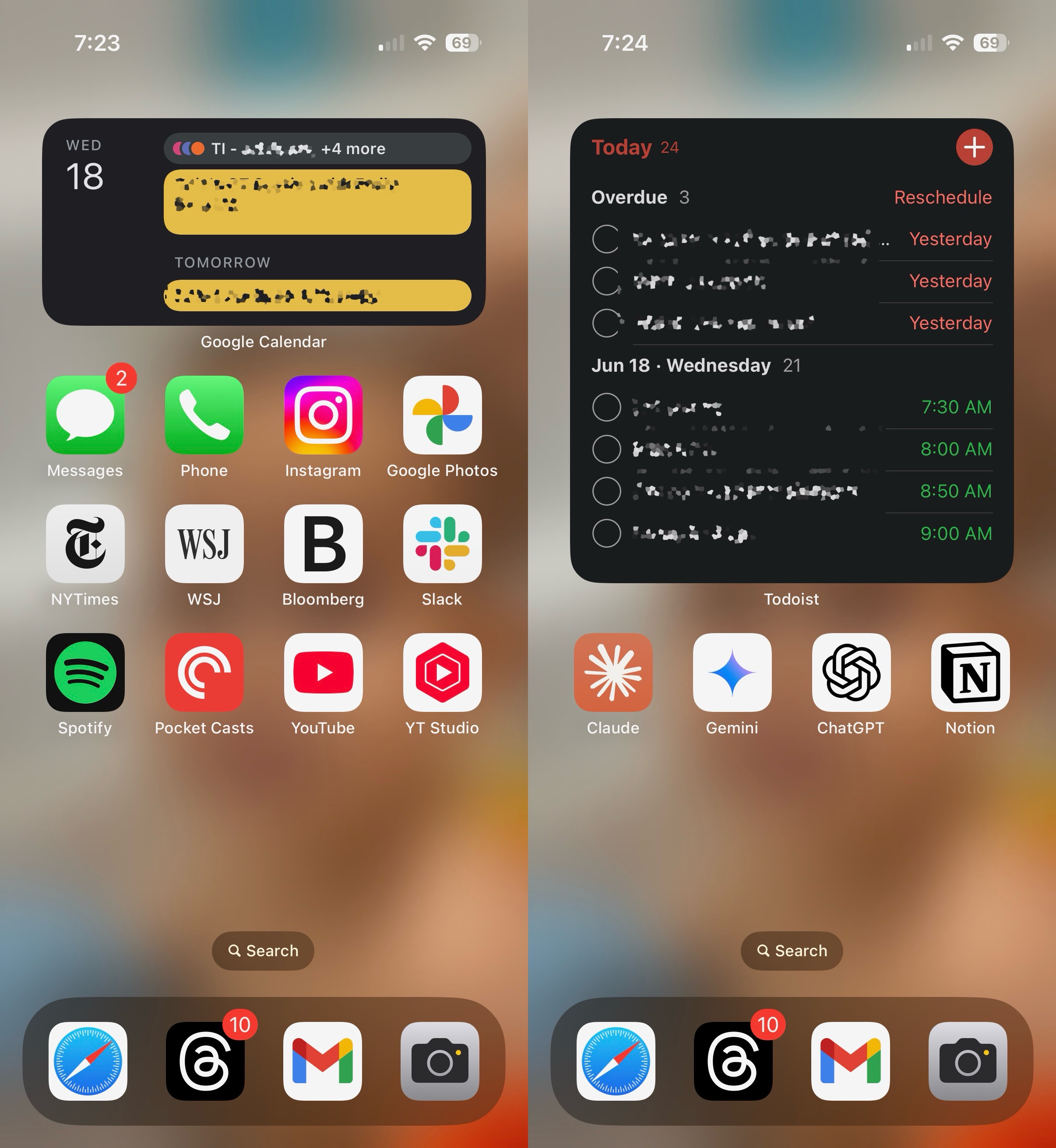Open Bloomberg
Screen dimensions: 1056x1148
323,544
